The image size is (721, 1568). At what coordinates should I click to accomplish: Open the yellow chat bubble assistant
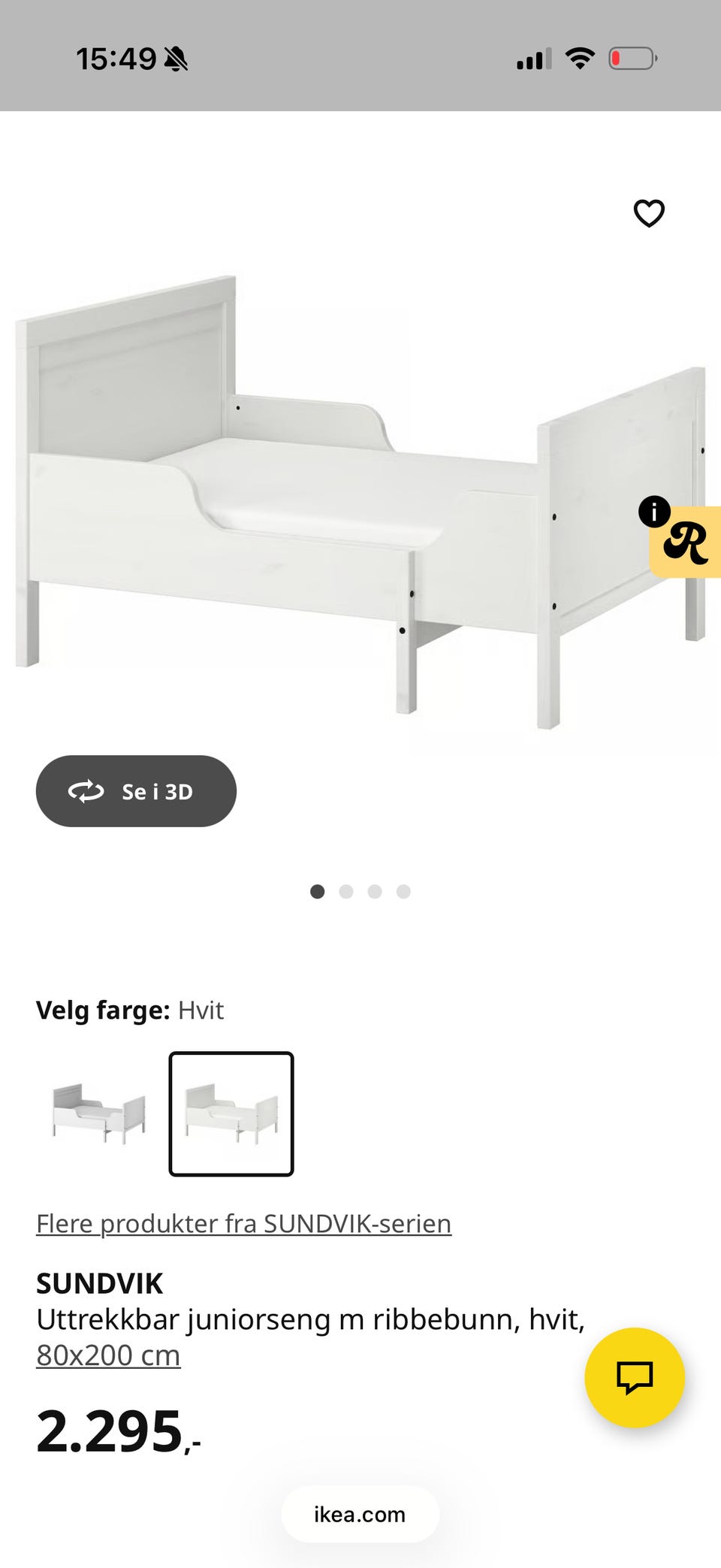pos(635,1376)
